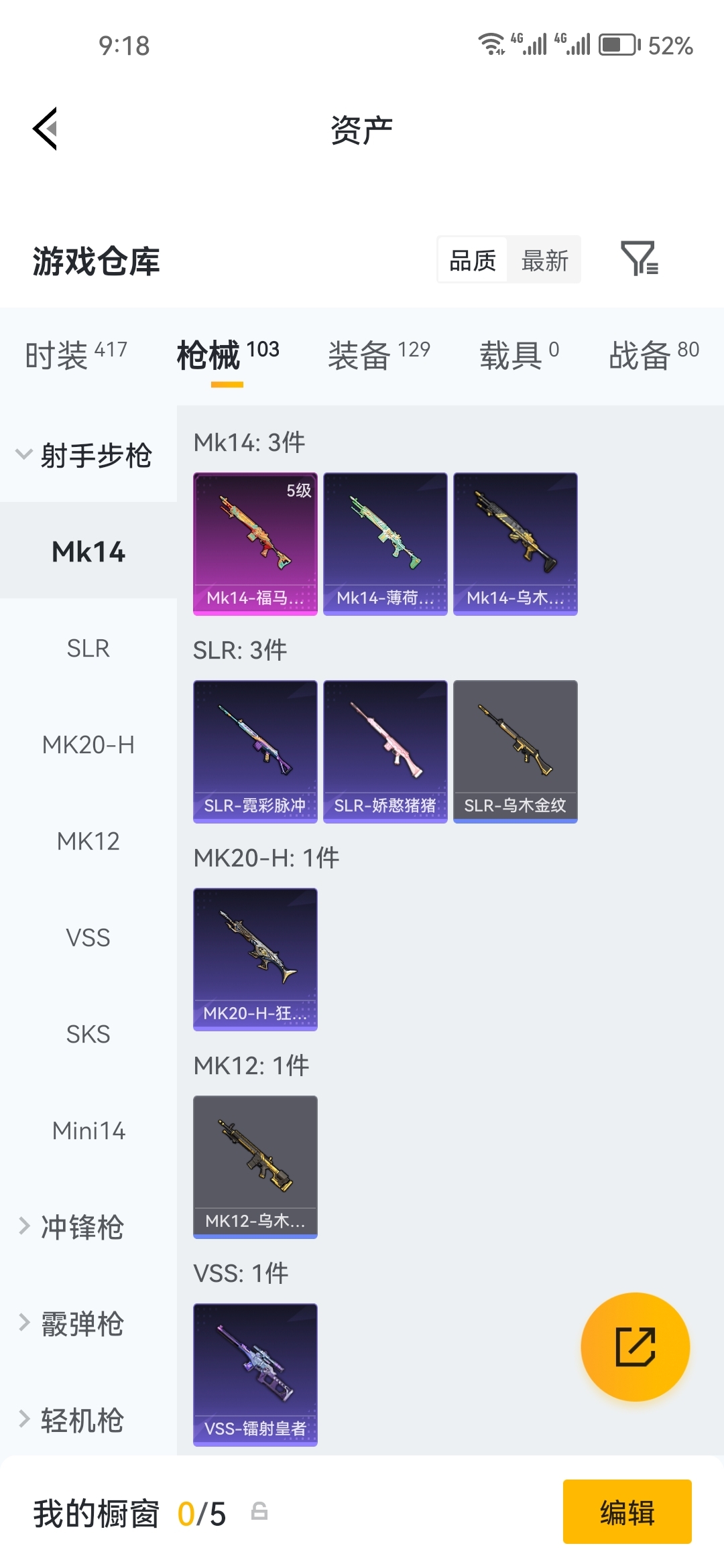This screenshot has width=724, height=1568.
Task: Switch to the 装备 tab
Action: (x=378, y=355)
